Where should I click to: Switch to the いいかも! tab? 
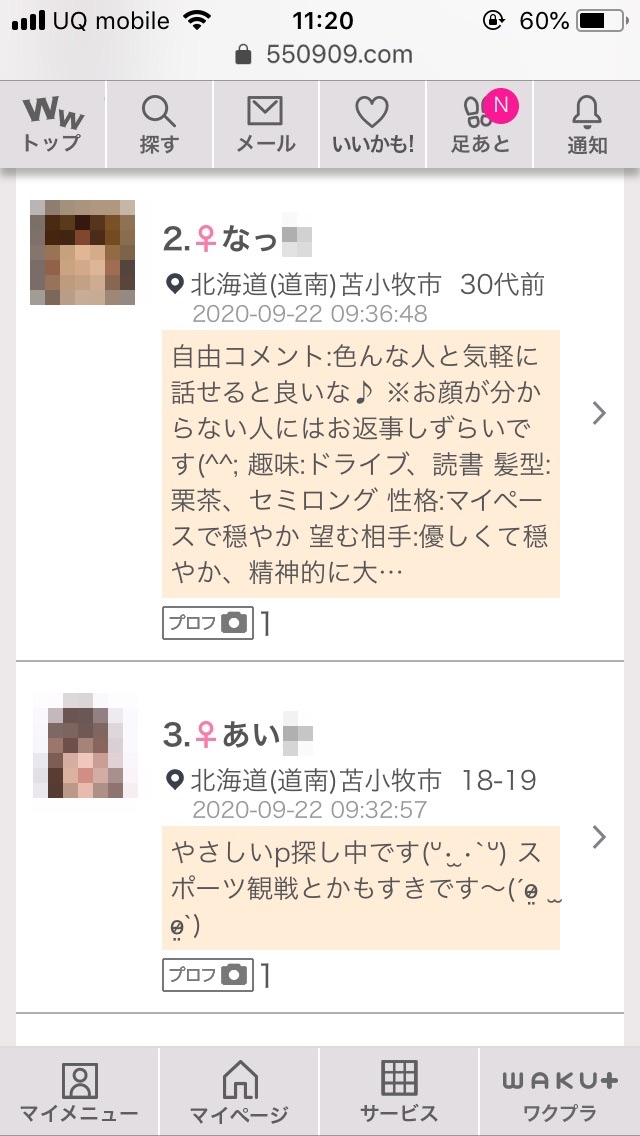[x=372, y=124]
